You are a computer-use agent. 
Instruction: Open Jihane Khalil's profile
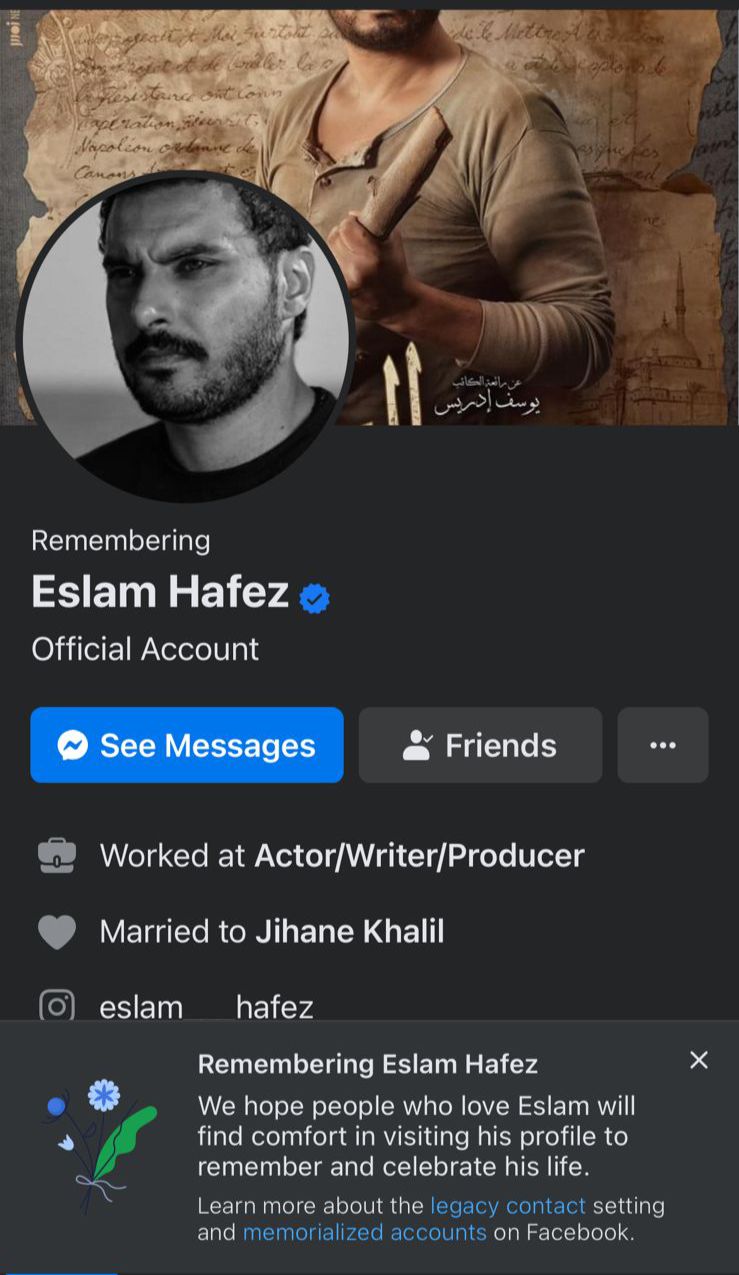click(349, 932)
